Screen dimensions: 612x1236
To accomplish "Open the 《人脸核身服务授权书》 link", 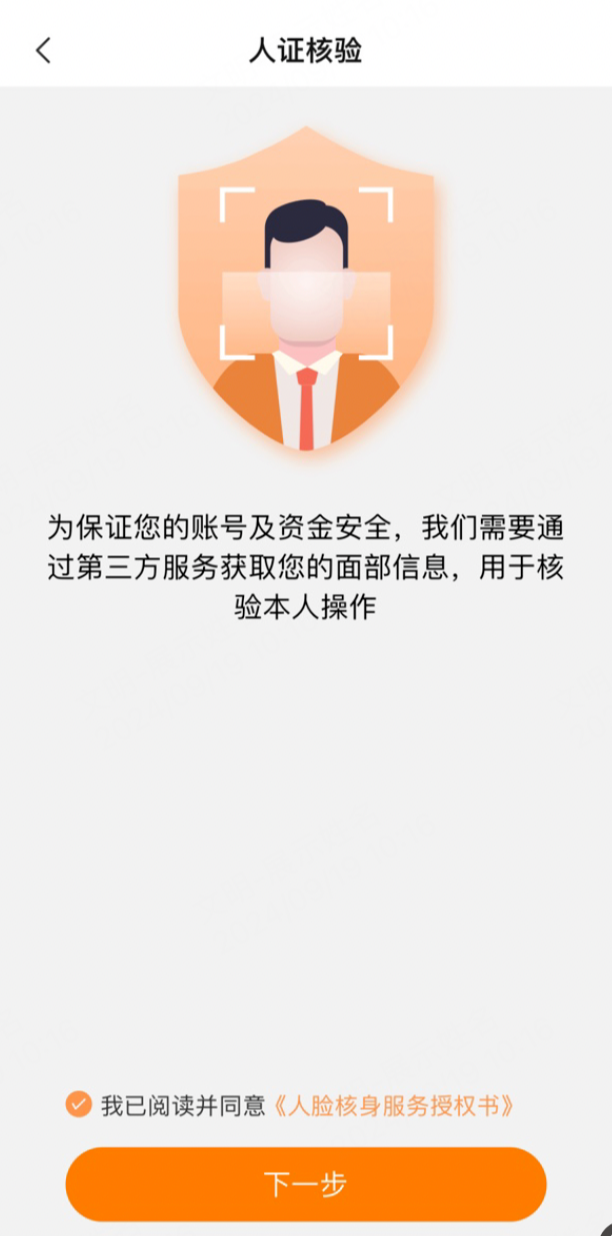I will pos(396,1105).
